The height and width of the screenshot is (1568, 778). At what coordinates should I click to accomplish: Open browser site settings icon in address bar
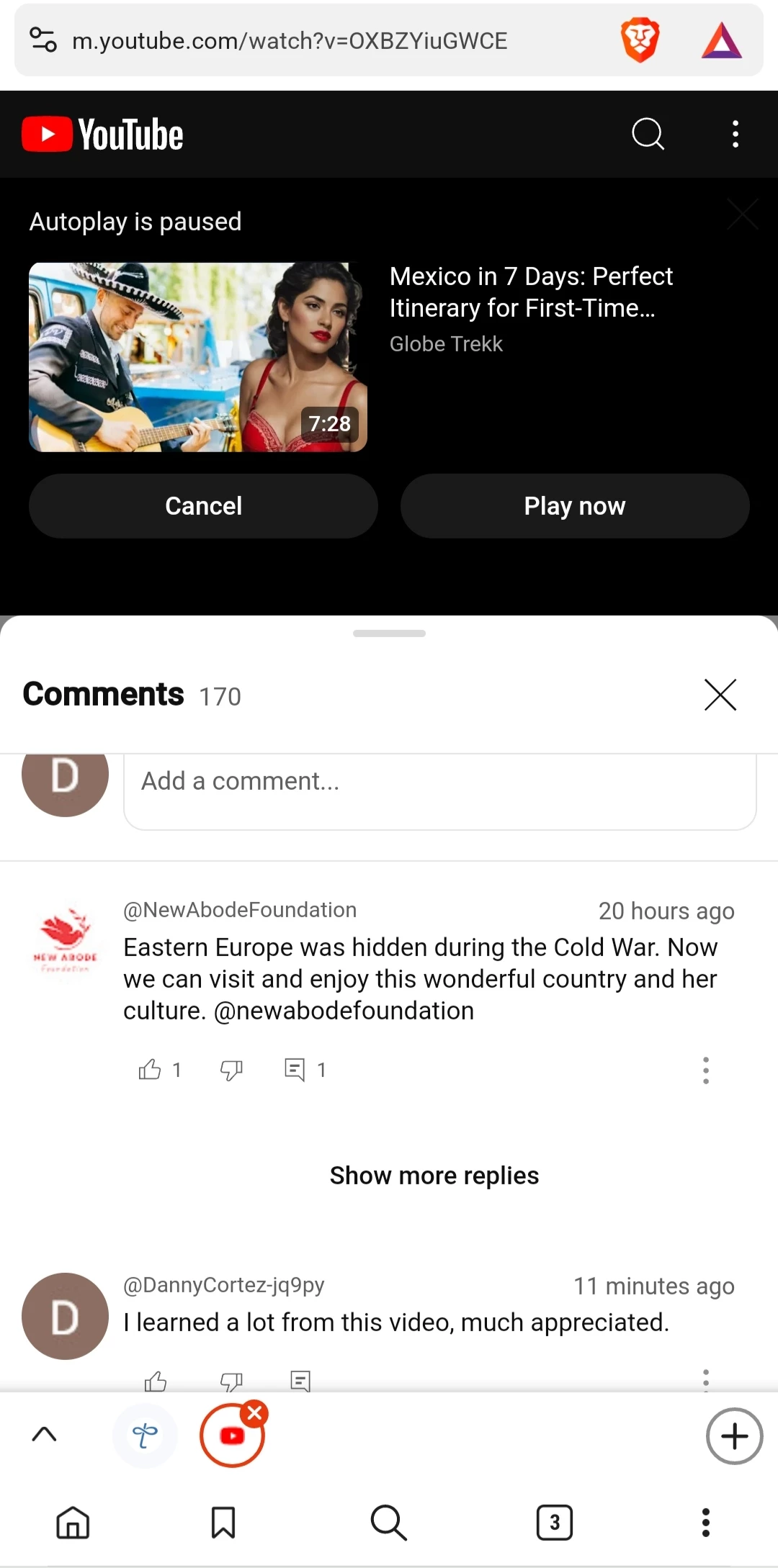pos(43,40)
